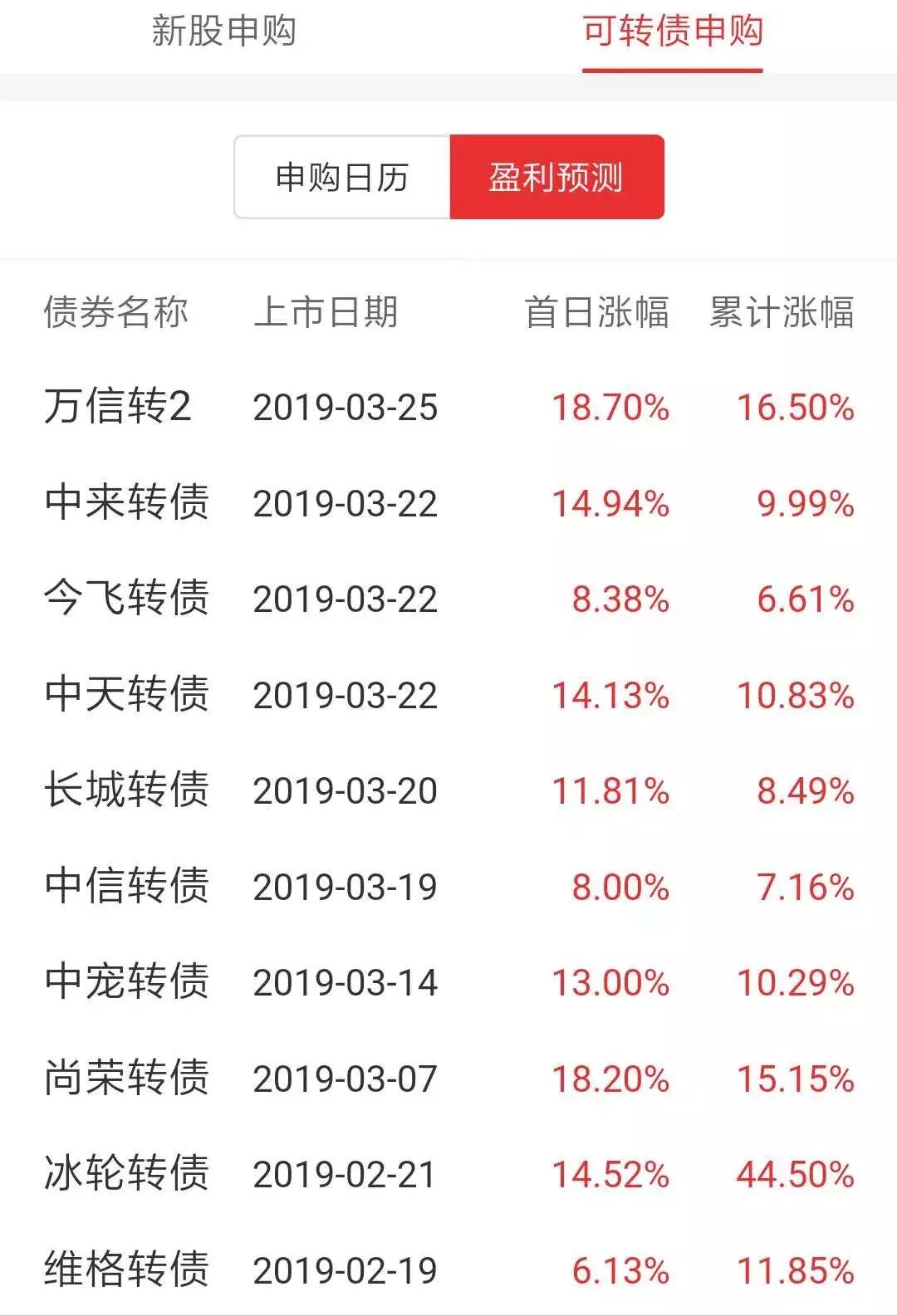Viewport: 897px width, 1316px height.
Task: Switch to the 新股申购 tab
Action: pyautogui.click(x=226, y=35)
